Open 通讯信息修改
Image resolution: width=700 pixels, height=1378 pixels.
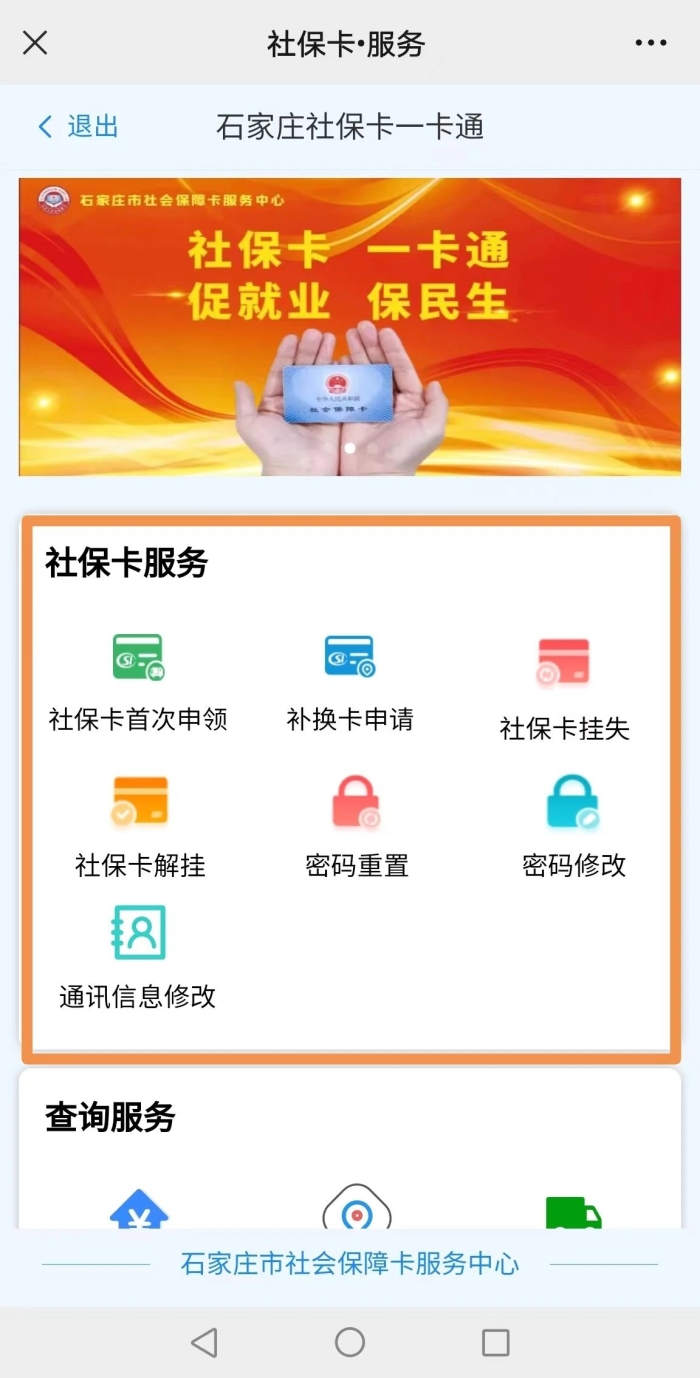click(138, 957)
